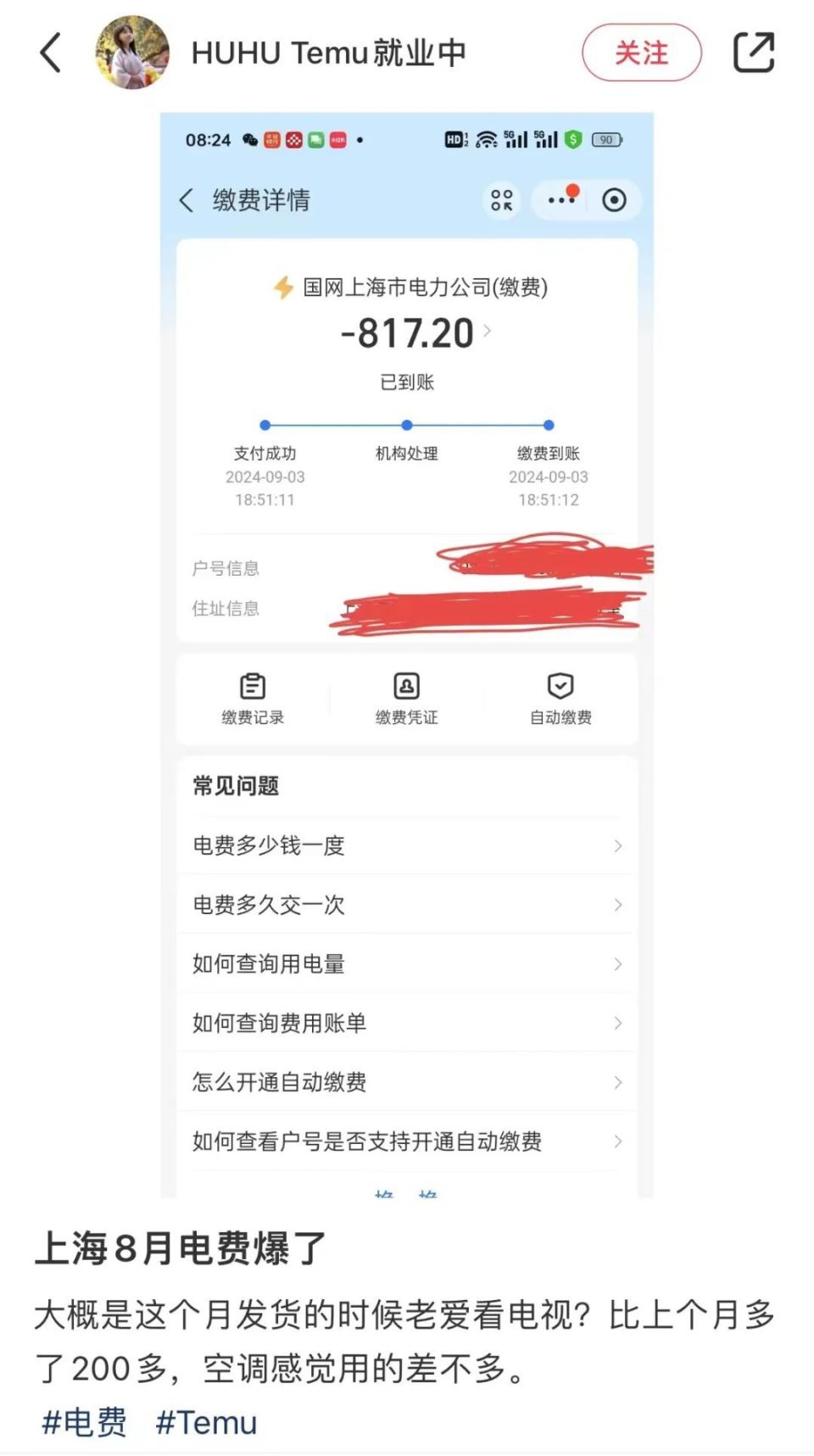Select the 如何查询费用账单 list item

point(406,1024)
